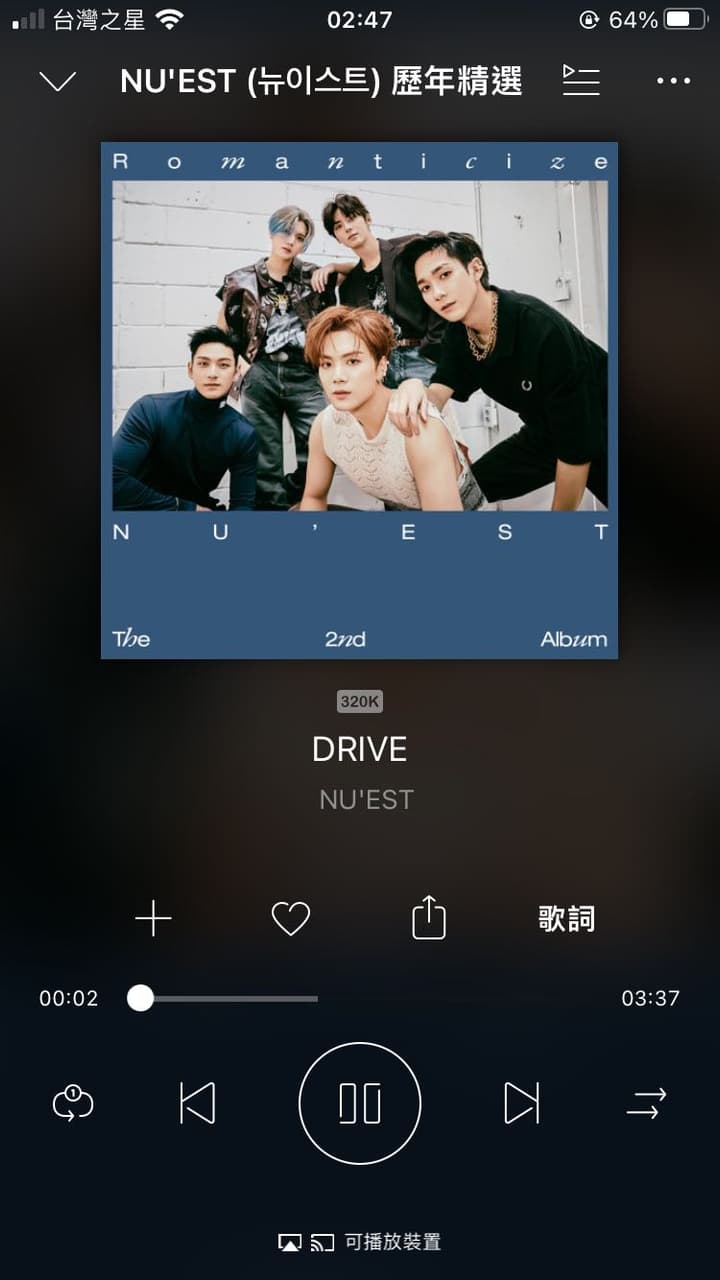Tap the 320K quality badge
This screenshot has width=720, height=1280.
point(360,700)
